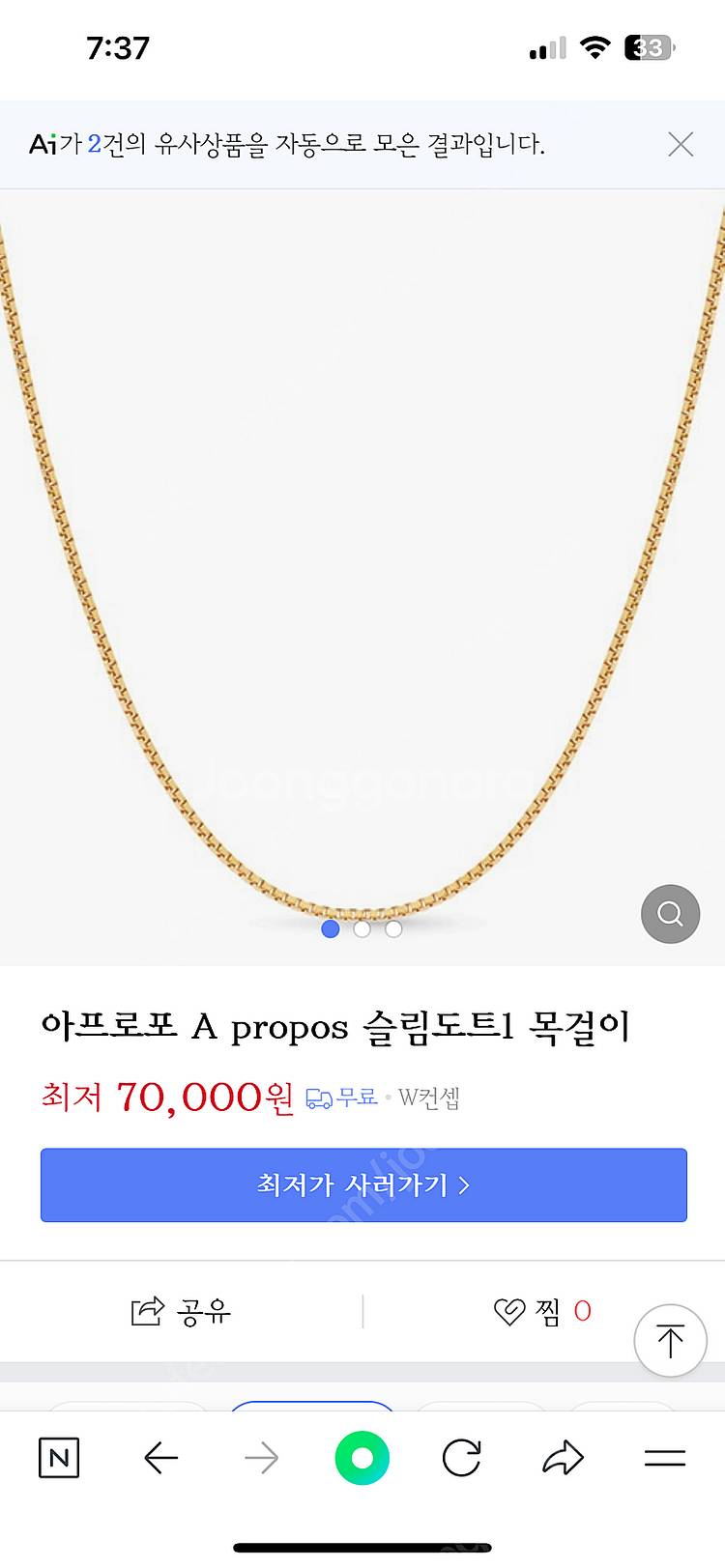Screen dimensions: 725x1568
Task: Open browser share arrow in toolbar
Action: tap(563, 1458)
